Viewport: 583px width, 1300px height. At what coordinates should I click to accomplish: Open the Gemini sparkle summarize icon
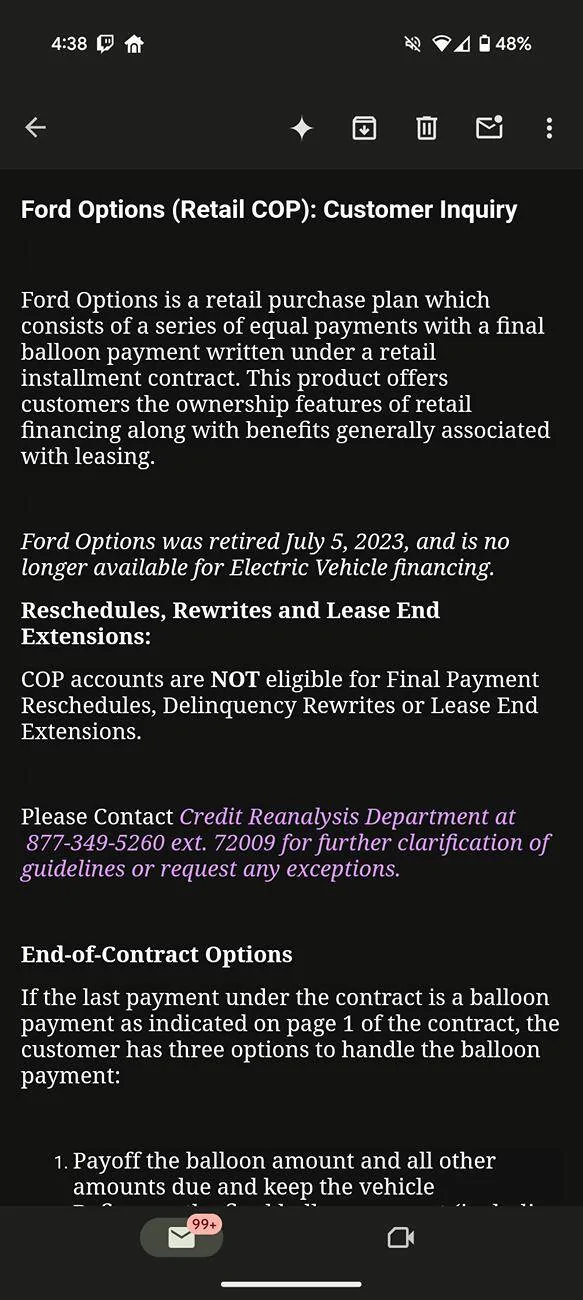(301, 128)
